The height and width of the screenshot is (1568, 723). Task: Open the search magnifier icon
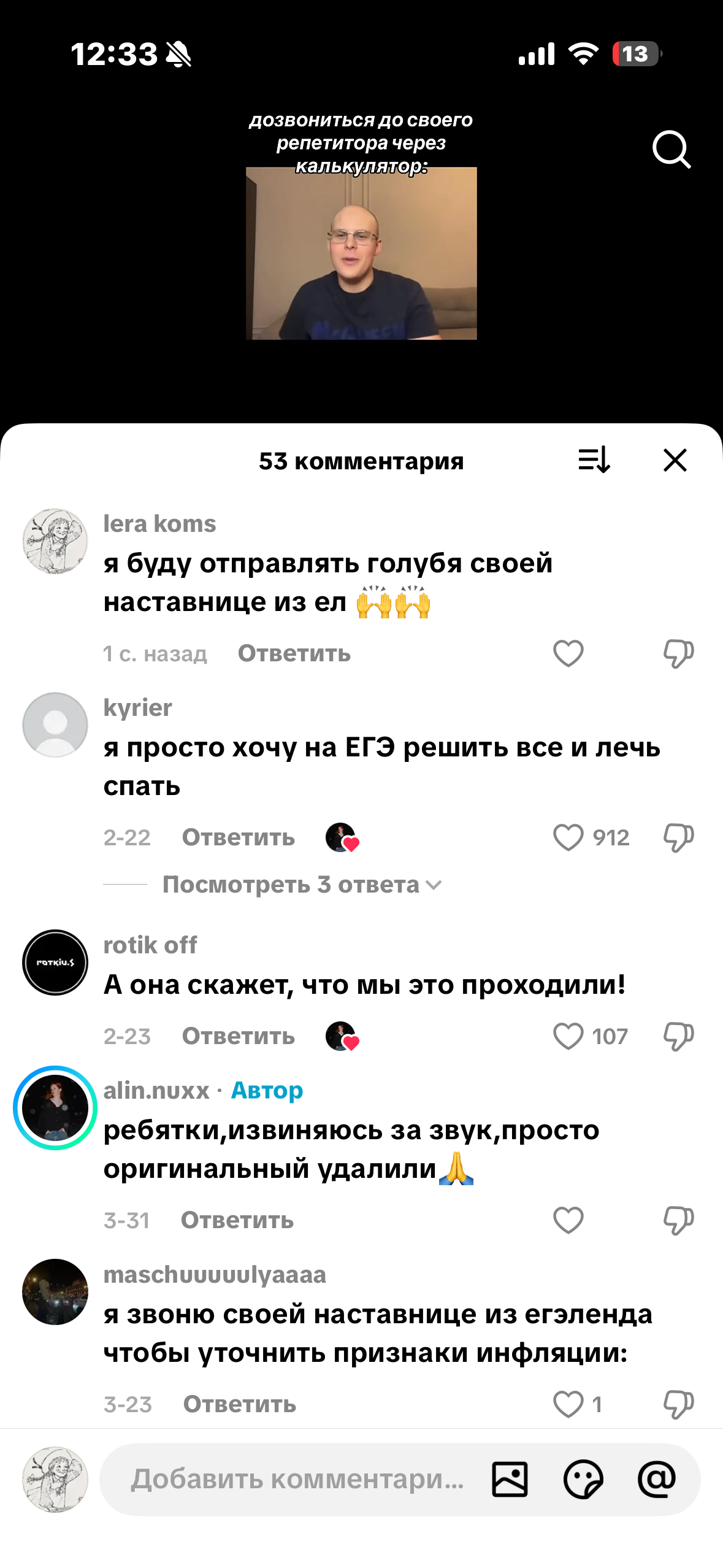[x=671, y=149]
